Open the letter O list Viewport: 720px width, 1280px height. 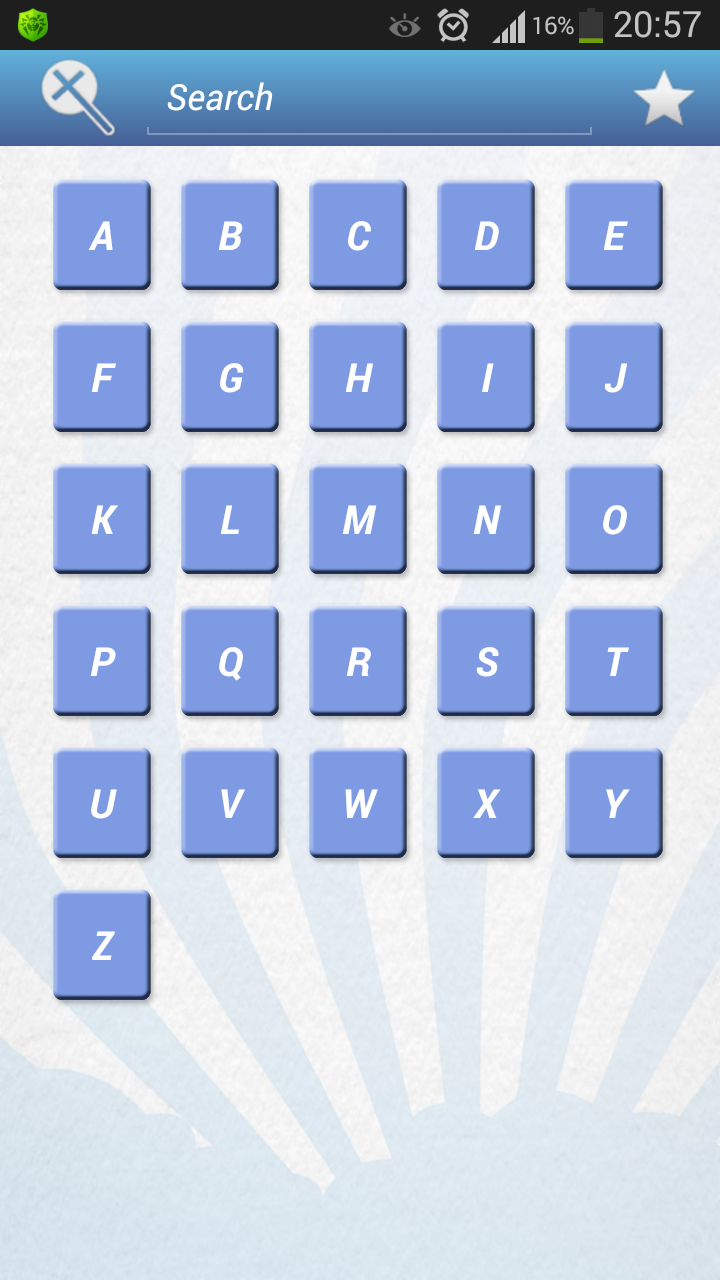(x=614, y=519)
